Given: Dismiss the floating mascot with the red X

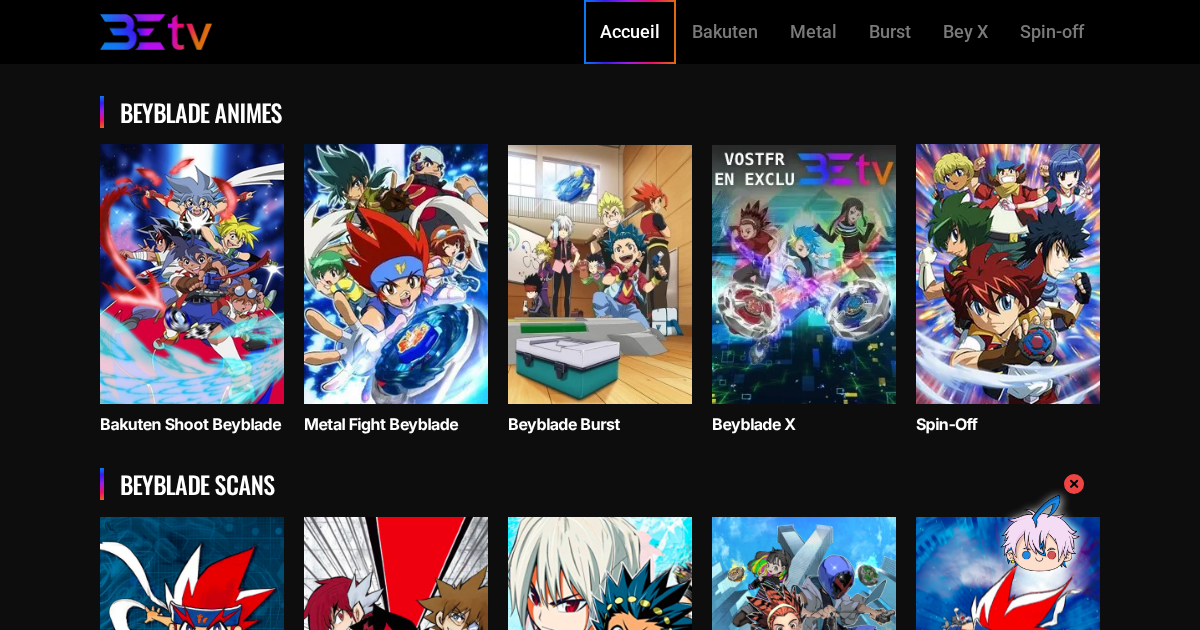Looking at the screenshot, I should 1074,484.
